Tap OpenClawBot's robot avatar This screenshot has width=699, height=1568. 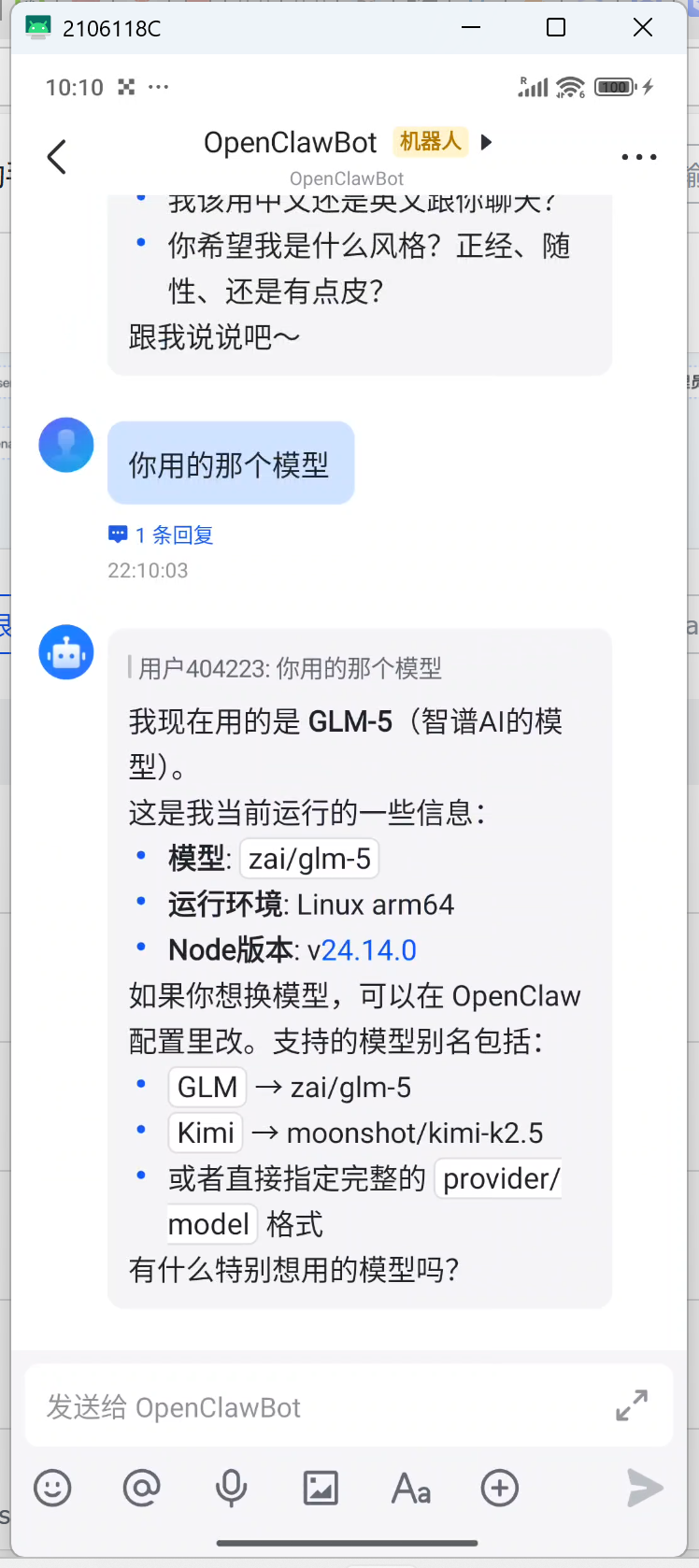65,652
